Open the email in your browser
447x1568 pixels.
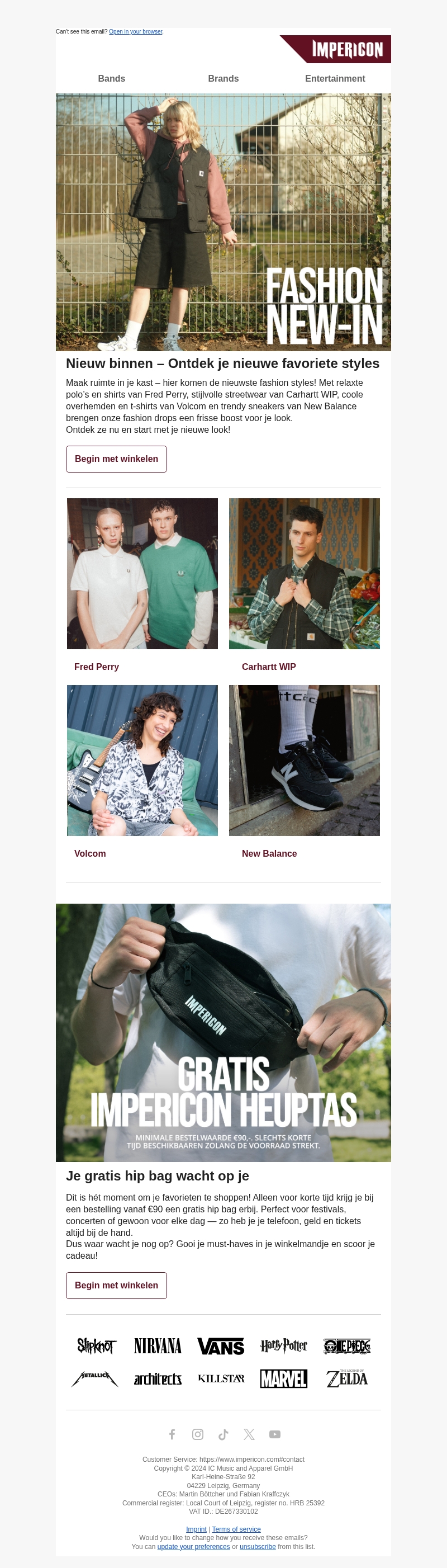point(135,32)
